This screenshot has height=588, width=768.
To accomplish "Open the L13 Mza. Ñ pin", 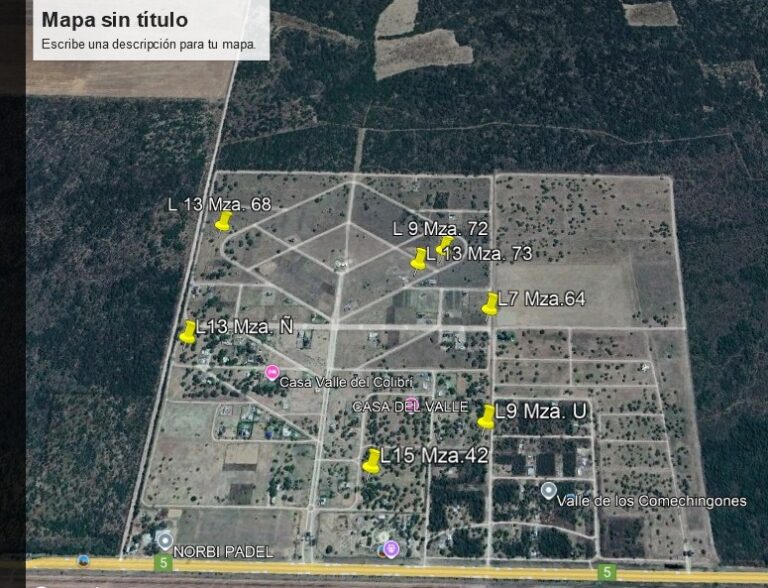I will point(188,332).
